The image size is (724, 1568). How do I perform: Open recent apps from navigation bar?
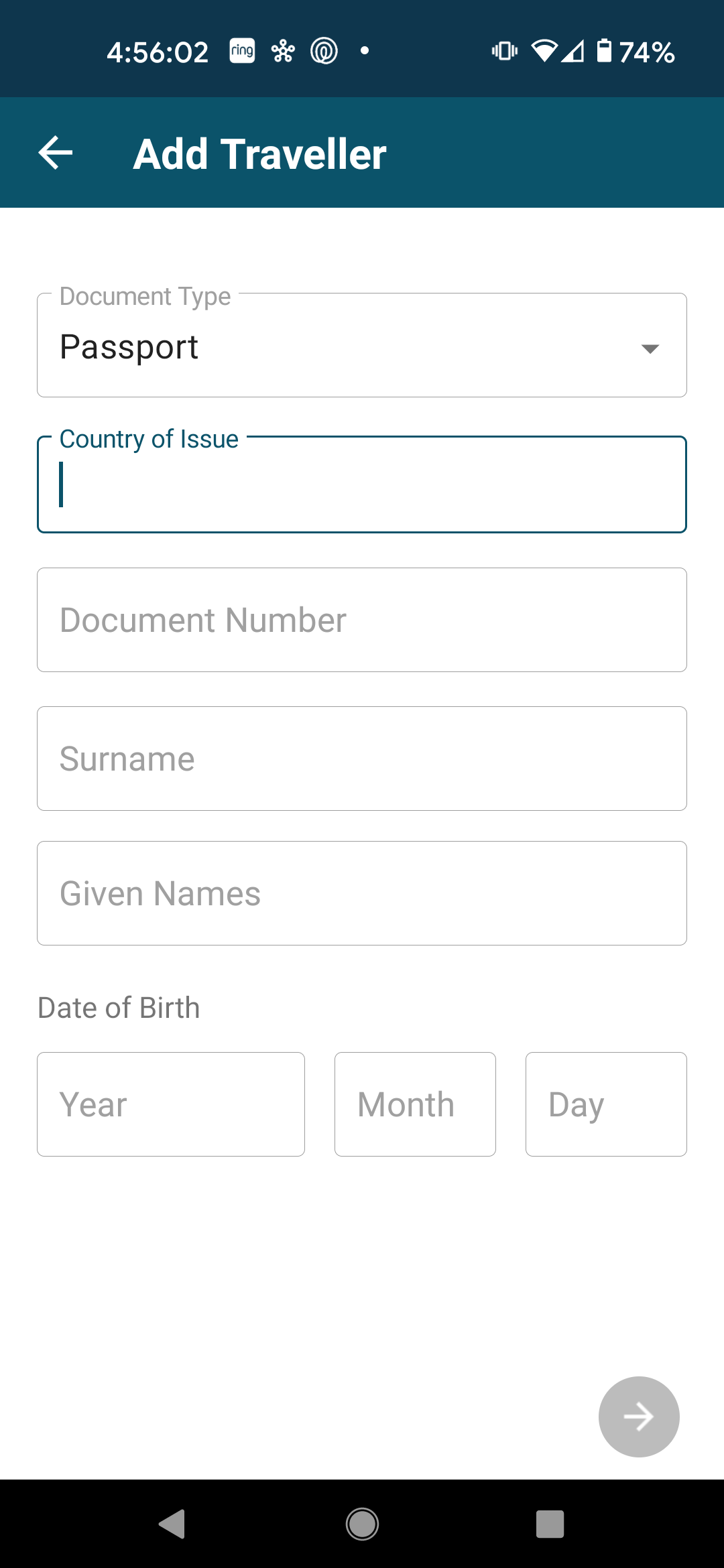coord(550,1524)
